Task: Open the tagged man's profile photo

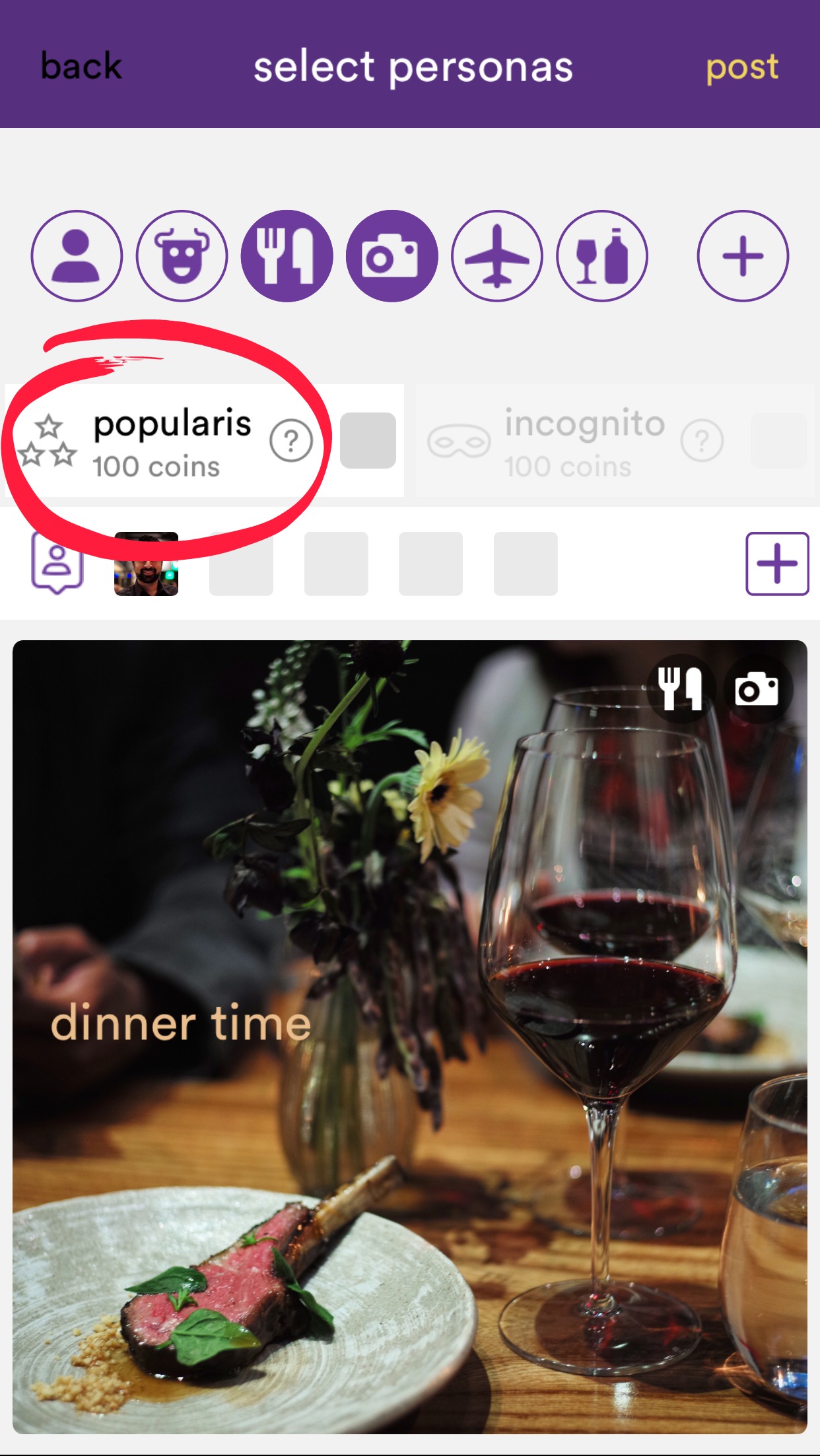Action: pos(146,564)
